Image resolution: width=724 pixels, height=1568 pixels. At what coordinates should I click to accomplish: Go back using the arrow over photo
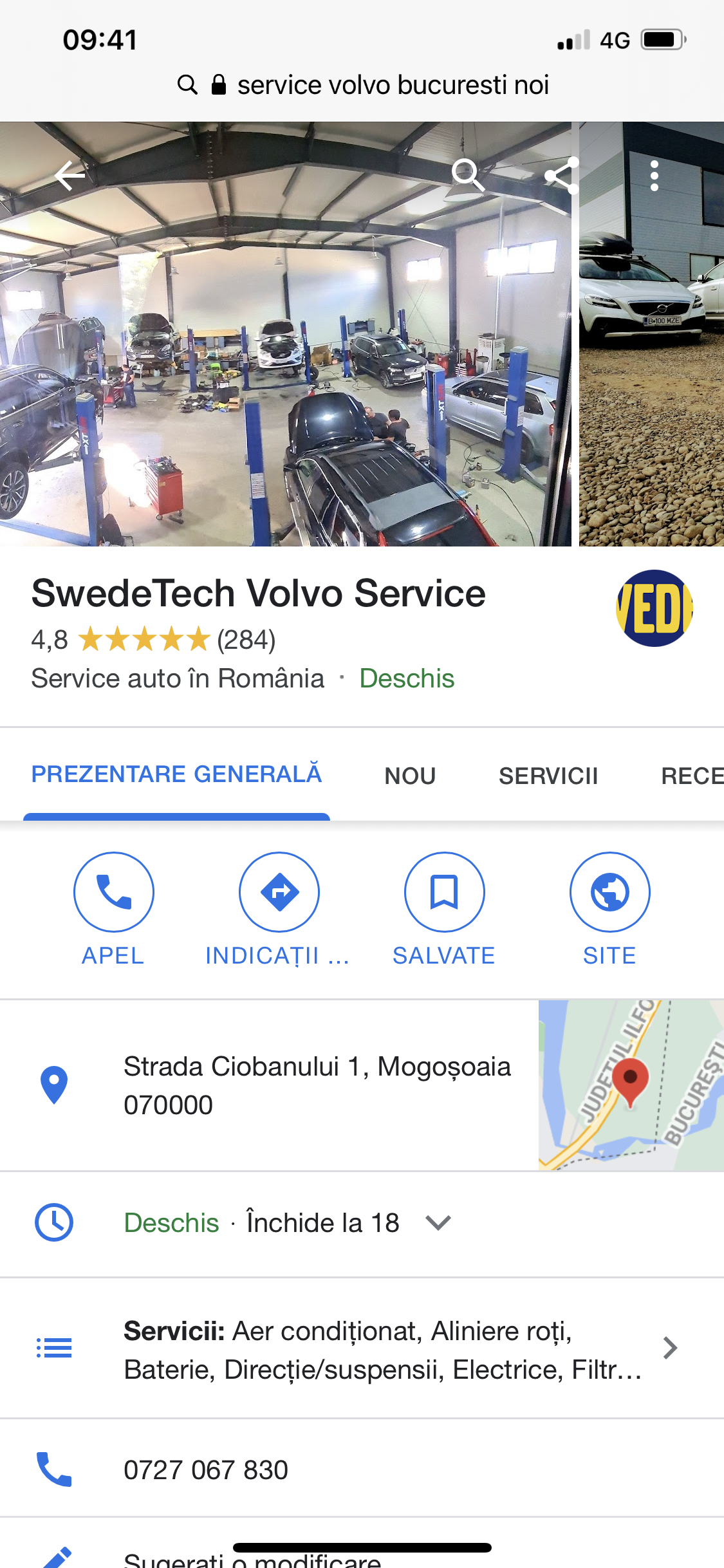point(70,175)
